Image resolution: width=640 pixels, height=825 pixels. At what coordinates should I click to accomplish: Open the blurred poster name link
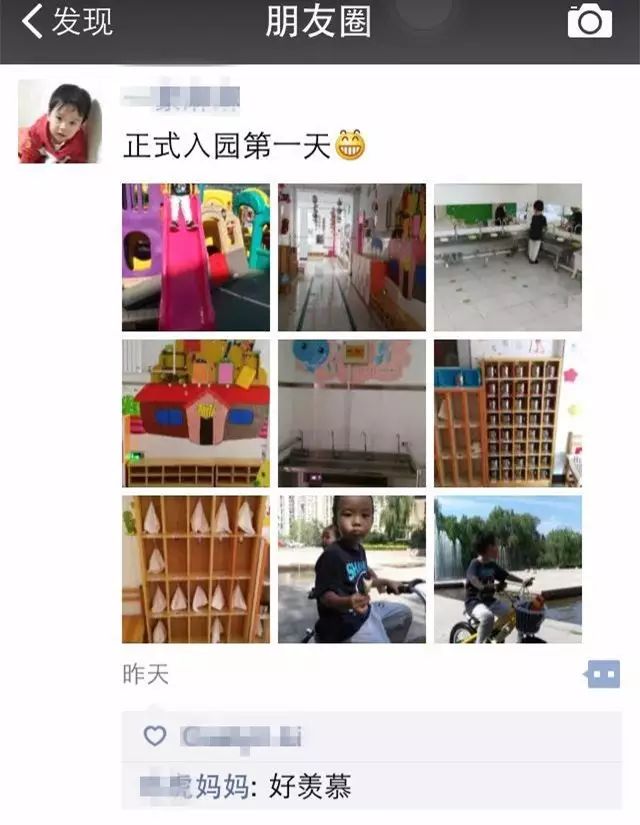[x=181, y=96]
